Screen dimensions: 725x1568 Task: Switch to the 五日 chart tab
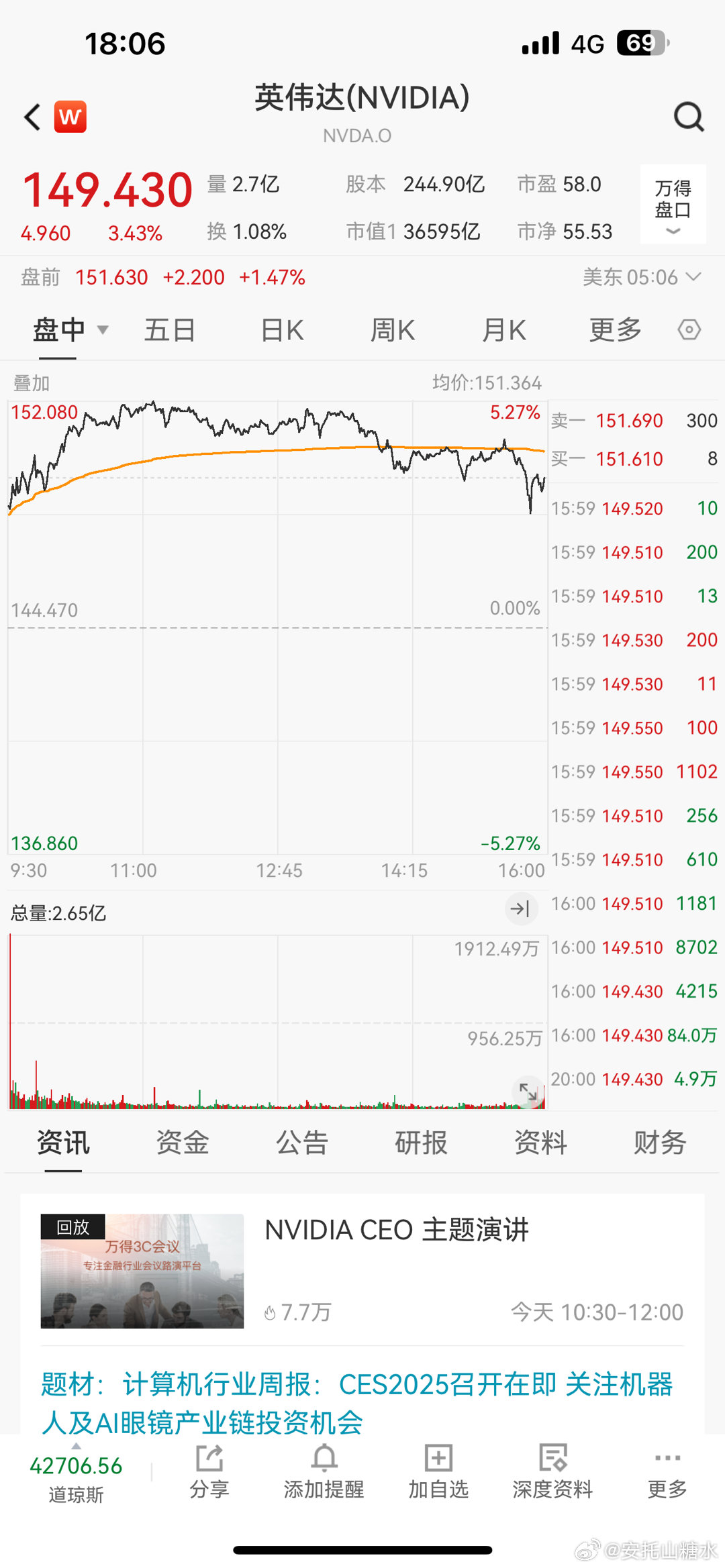coord(170,330)
